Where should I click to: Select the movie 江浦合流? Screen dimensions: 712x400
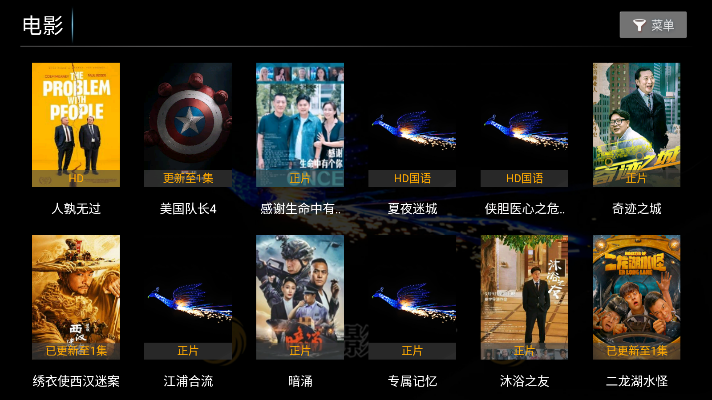pyautogui.click(x=188, y=297)
